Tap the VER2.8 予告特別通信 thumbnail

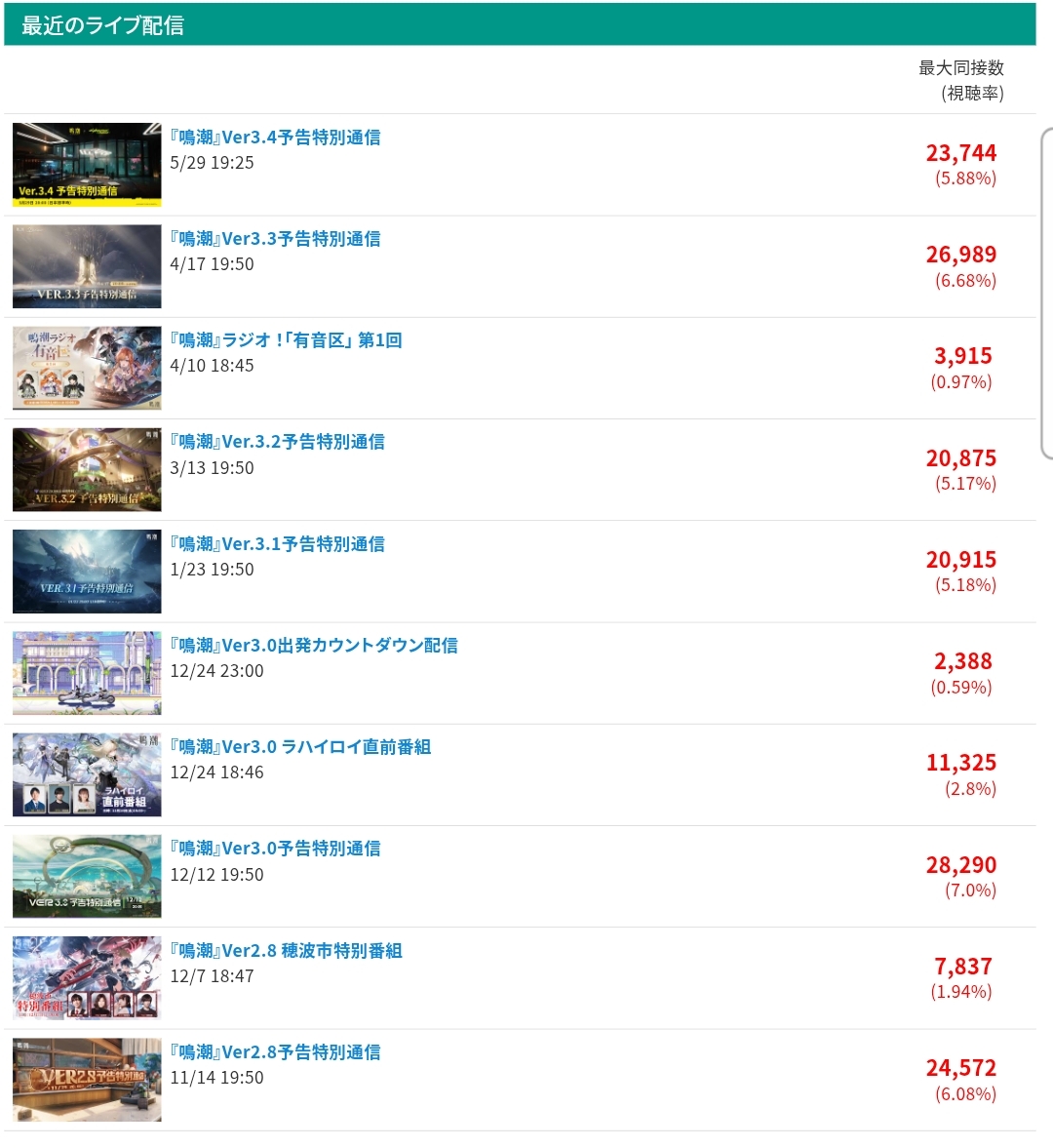pos(87,1080)
